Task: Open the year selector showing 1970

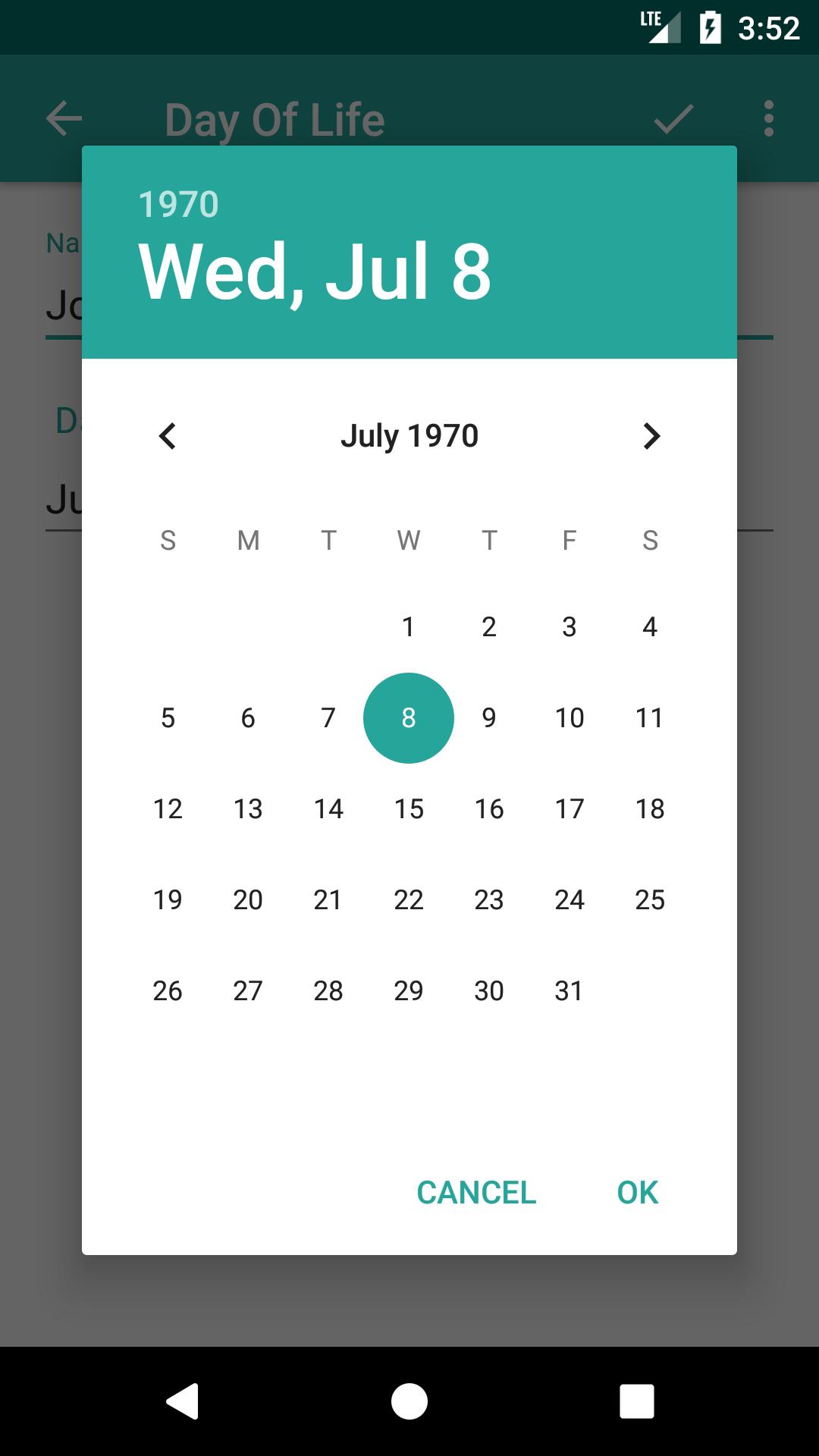Action: click(x=179, y=204)
